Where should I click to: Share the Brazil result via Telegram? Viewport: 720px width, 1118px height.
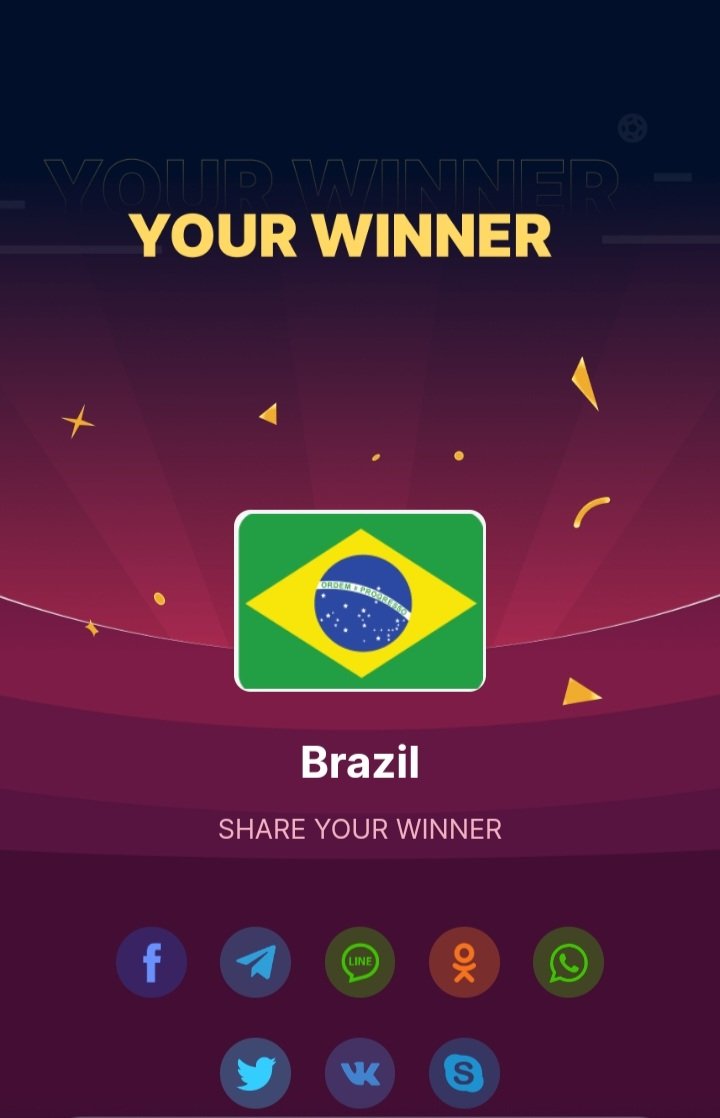(x=255, y=962)
